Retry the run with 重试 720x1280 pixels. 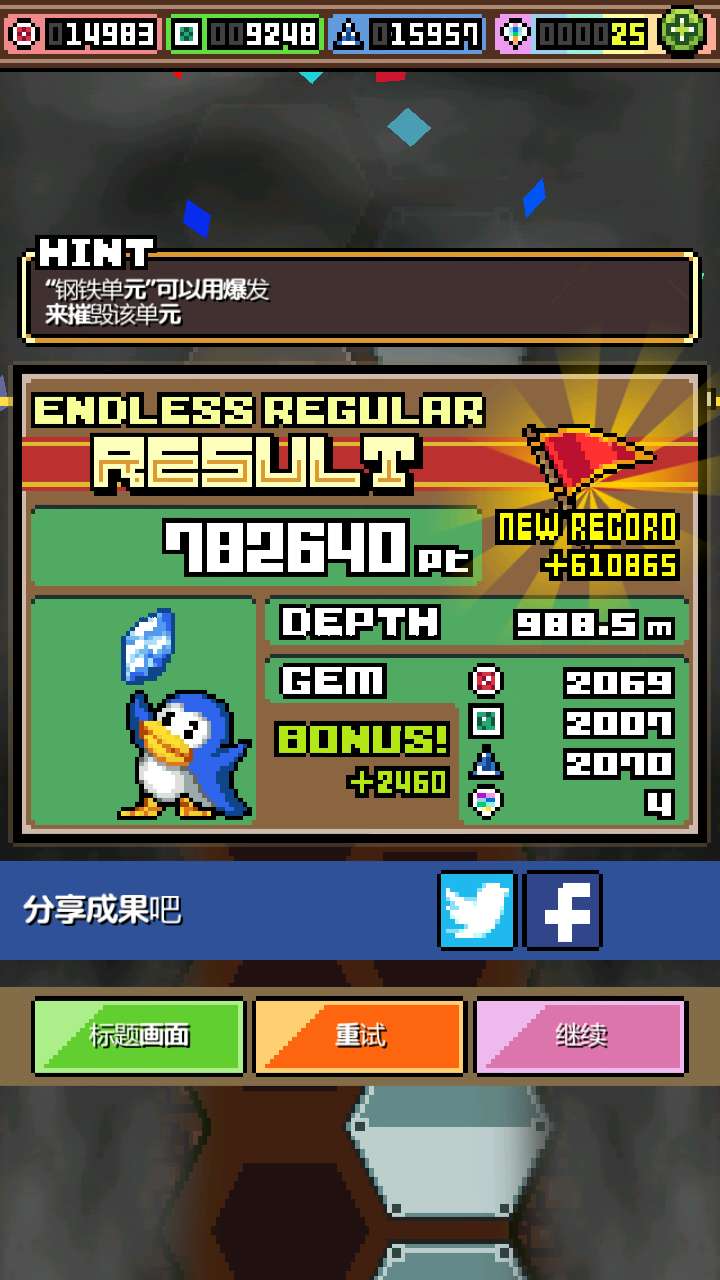point(360,1036)
